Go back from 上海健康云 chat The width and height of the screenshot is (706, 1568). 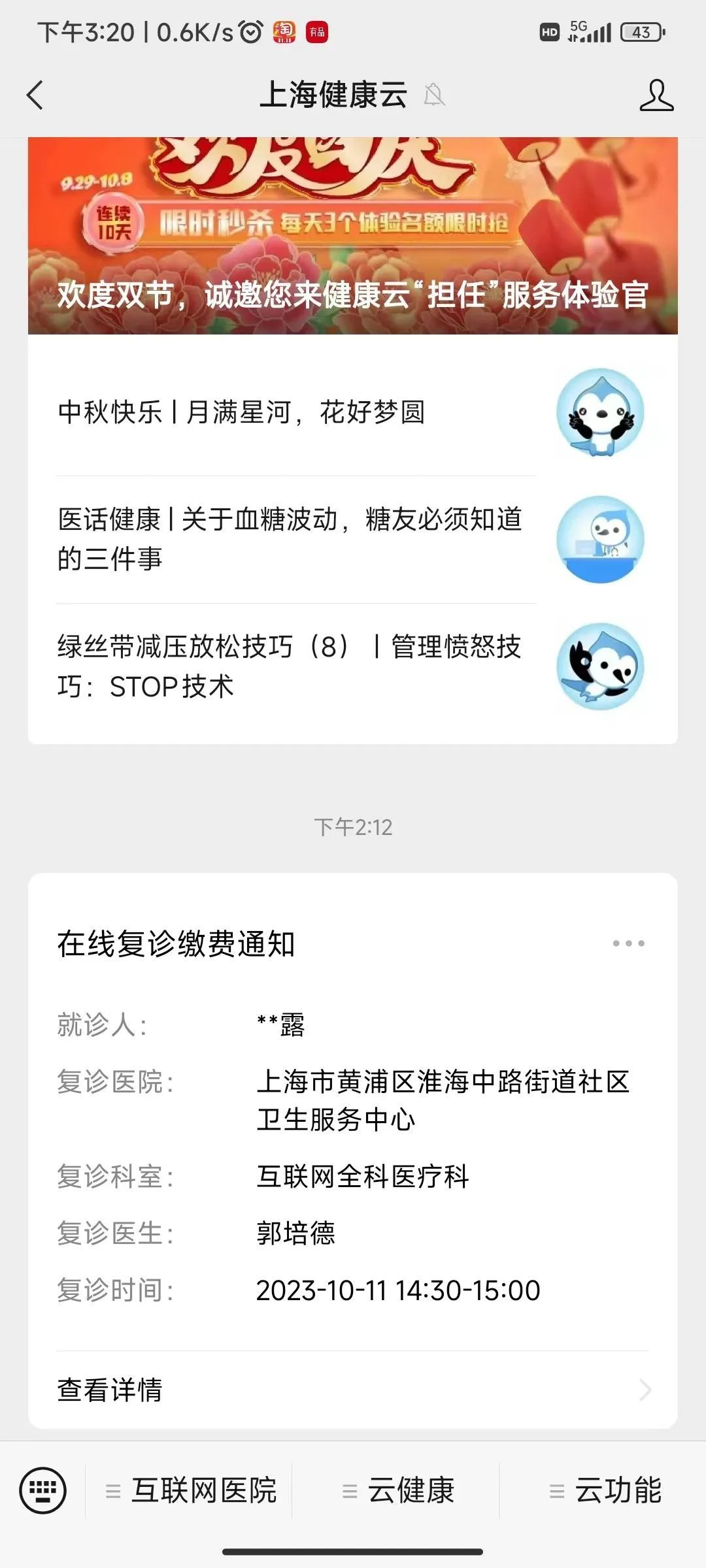click(x=35, y=95)
